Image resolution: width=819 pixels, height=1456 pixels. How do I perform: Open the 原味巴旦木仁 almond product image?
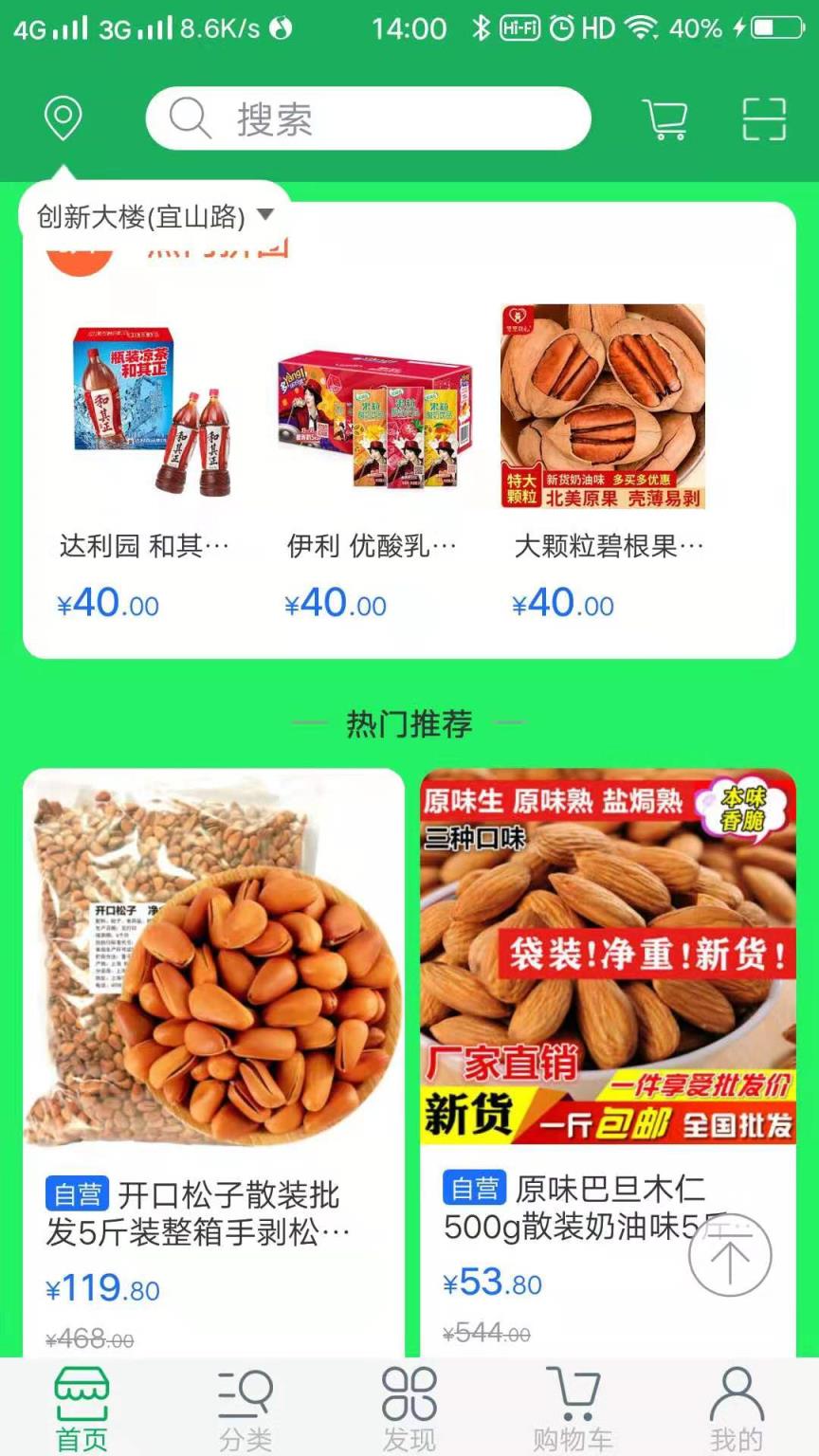click(x=609, y=962)
